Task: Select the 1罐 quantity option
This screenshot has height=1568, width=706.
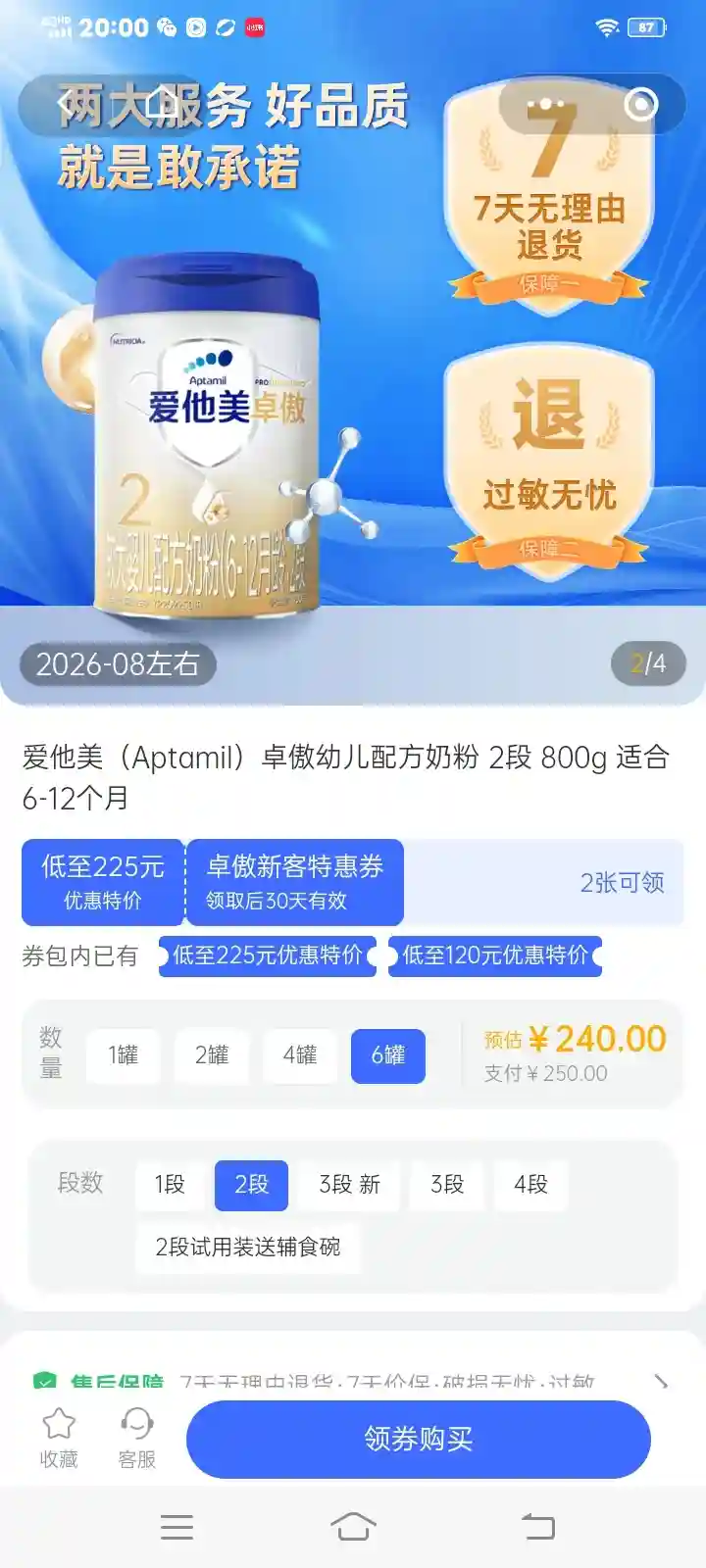Action: (124, 1055)
